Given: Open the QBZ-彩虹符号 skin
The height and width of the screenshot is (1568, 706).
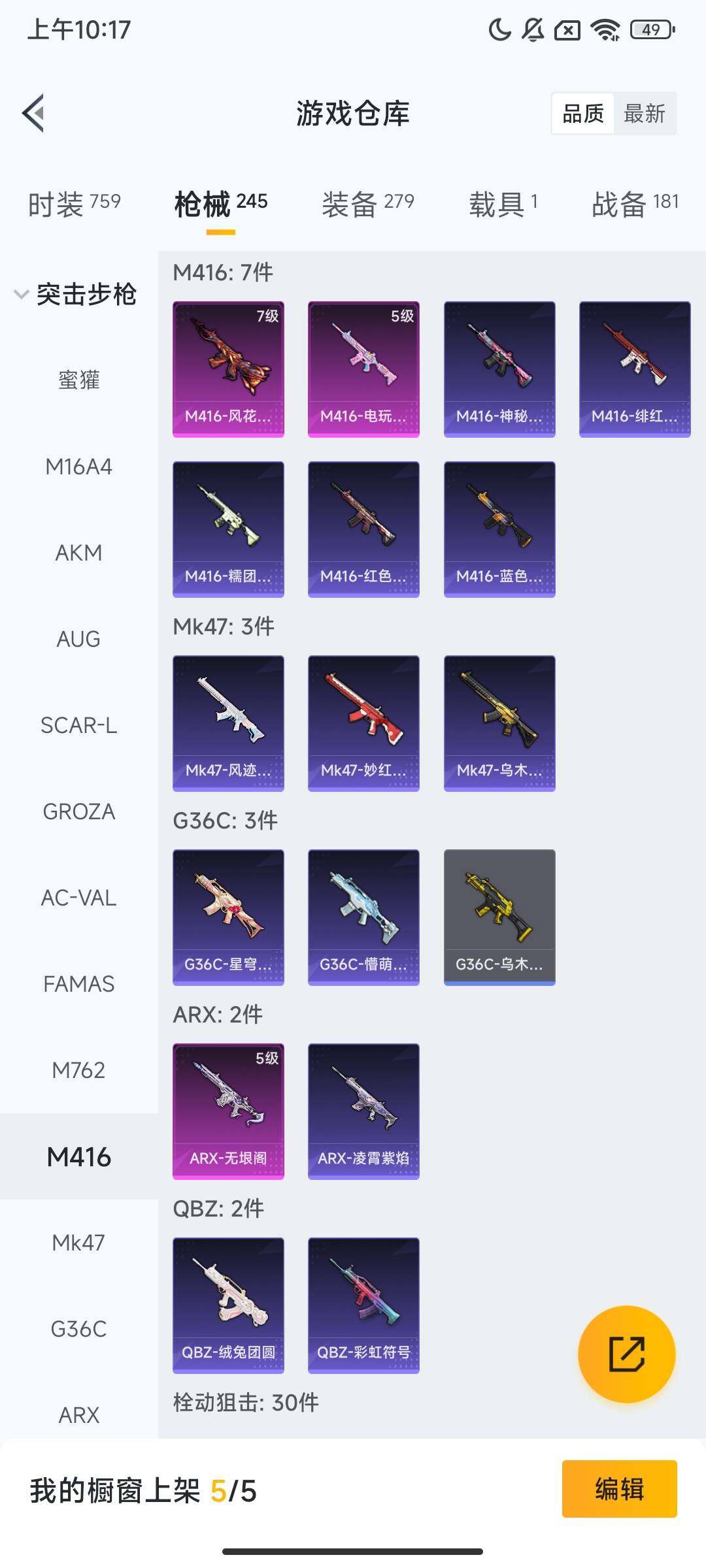Looking at the screenshot, I should tap(363, 1305).
